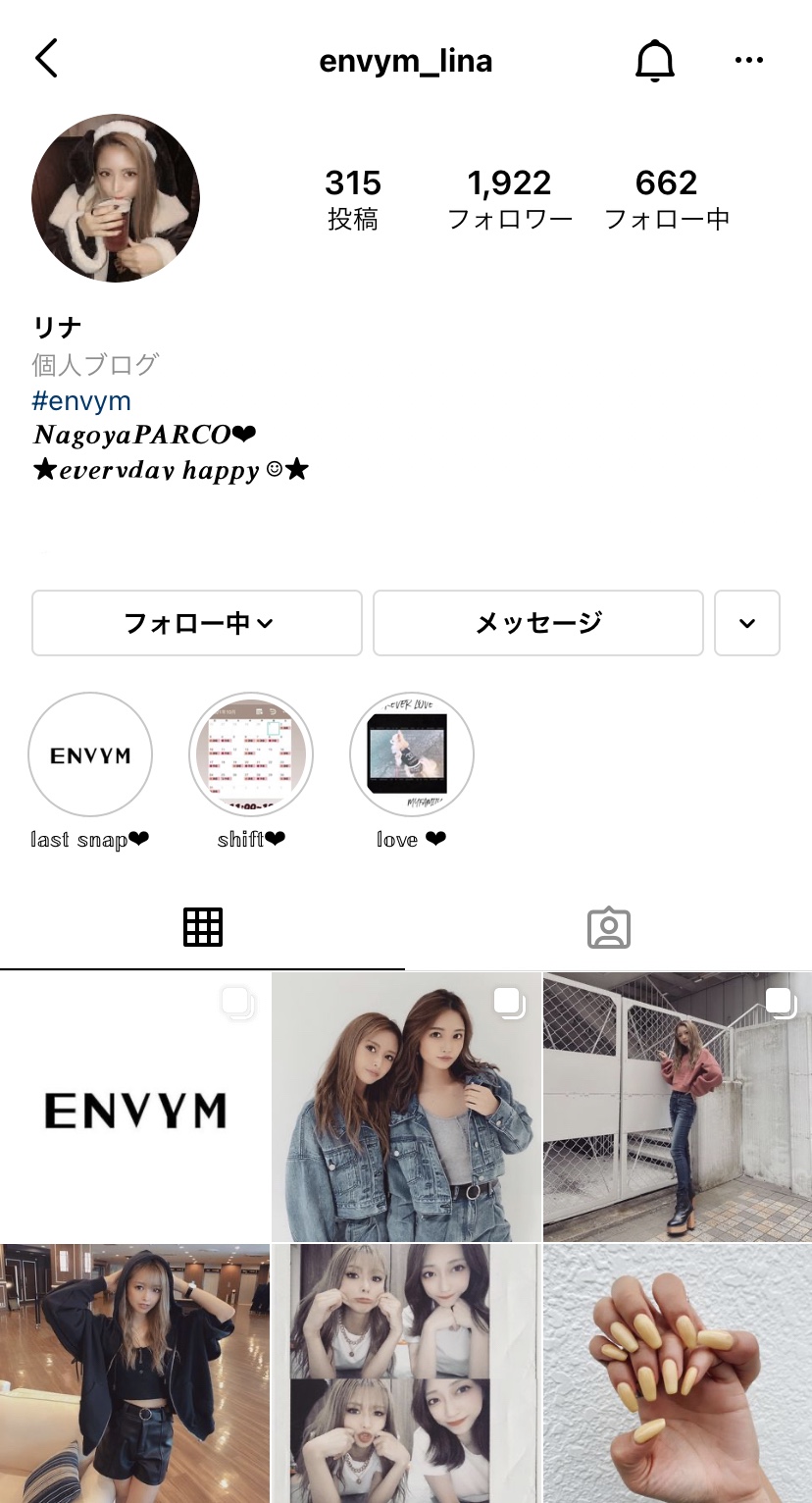812x1503 pixels.
Task: Open the three-dot overflow menu
Action: coord(748,61)
